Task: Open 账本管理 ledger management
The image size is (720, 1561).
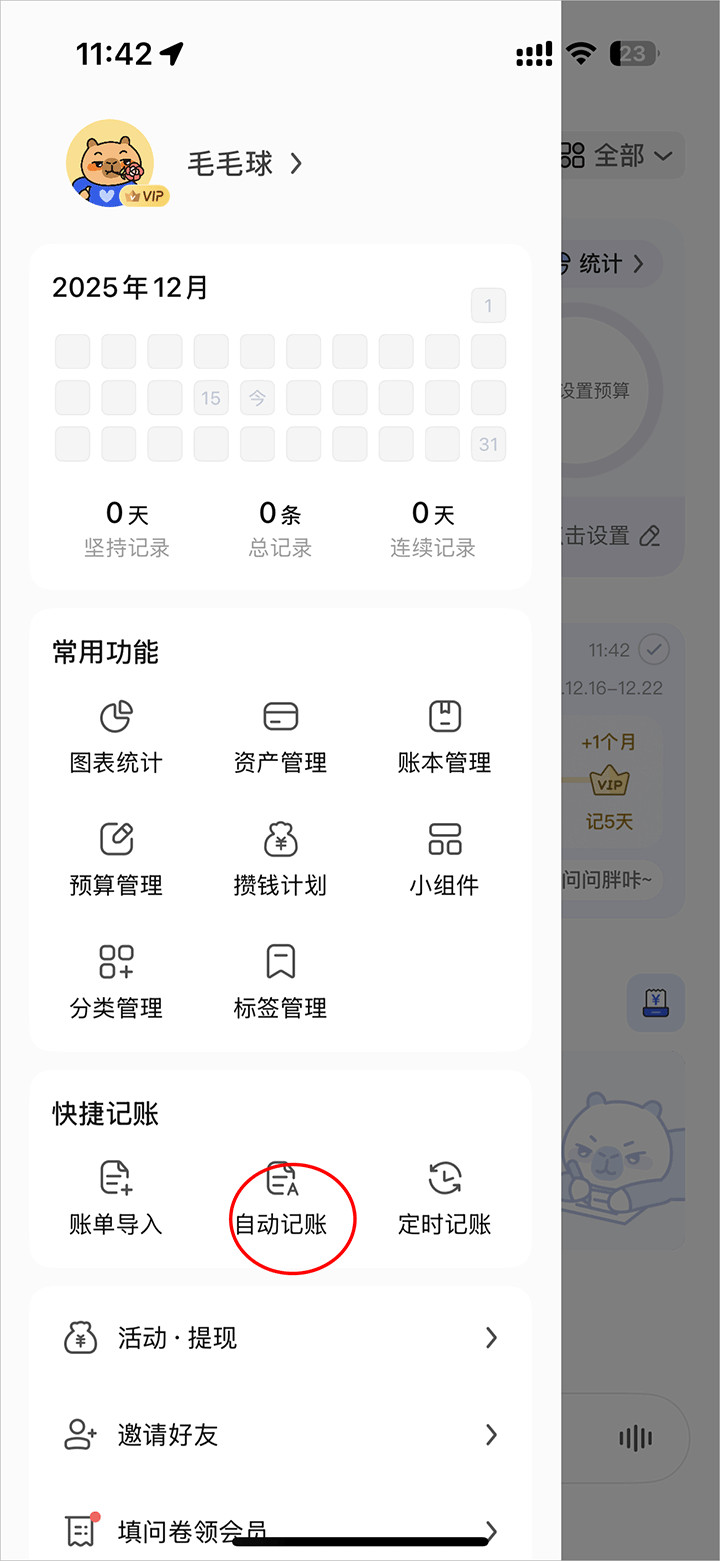Action: click(443, 735)
